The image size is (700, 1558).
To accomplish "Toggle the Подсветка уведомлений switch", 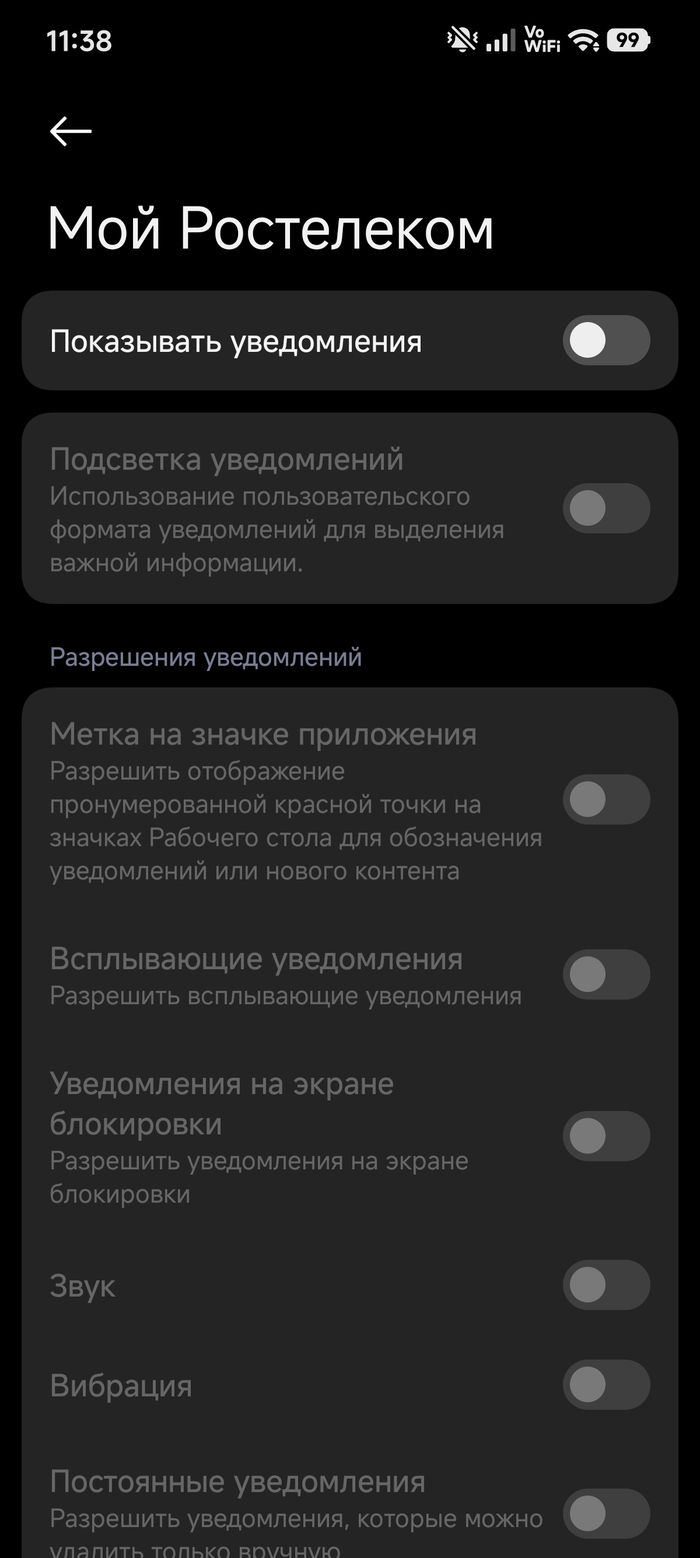I will point(606,508).
